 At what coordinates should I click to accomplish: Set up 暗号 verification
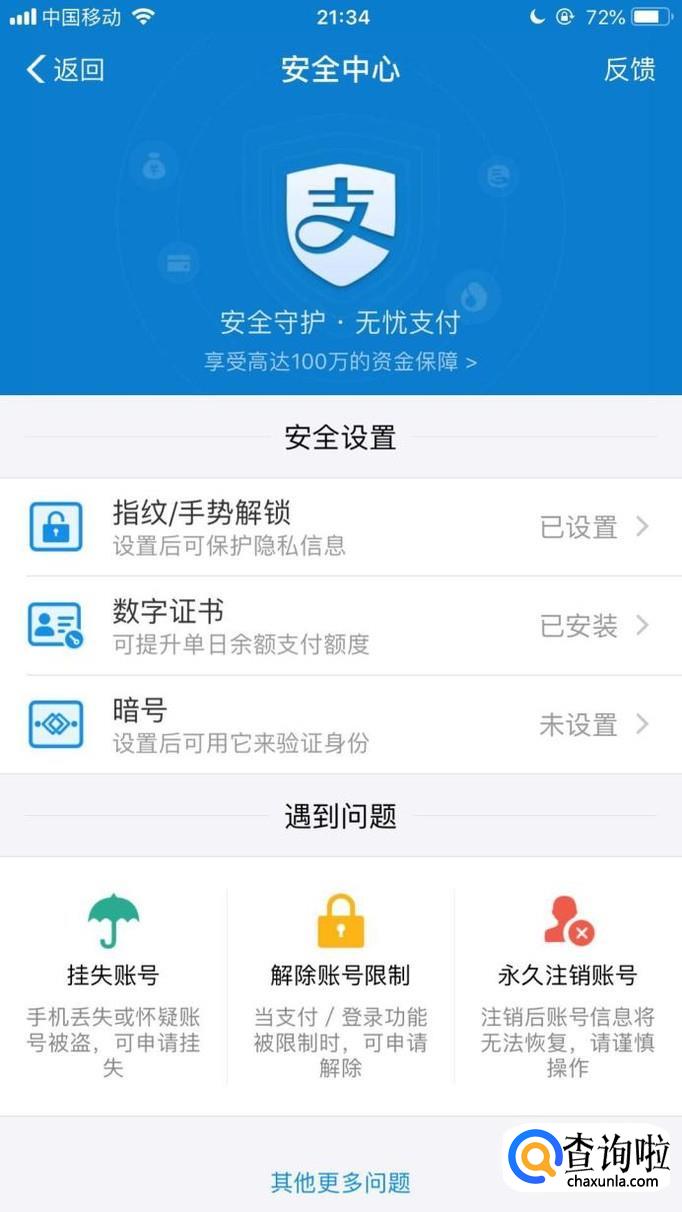click(x=340, y=725)
